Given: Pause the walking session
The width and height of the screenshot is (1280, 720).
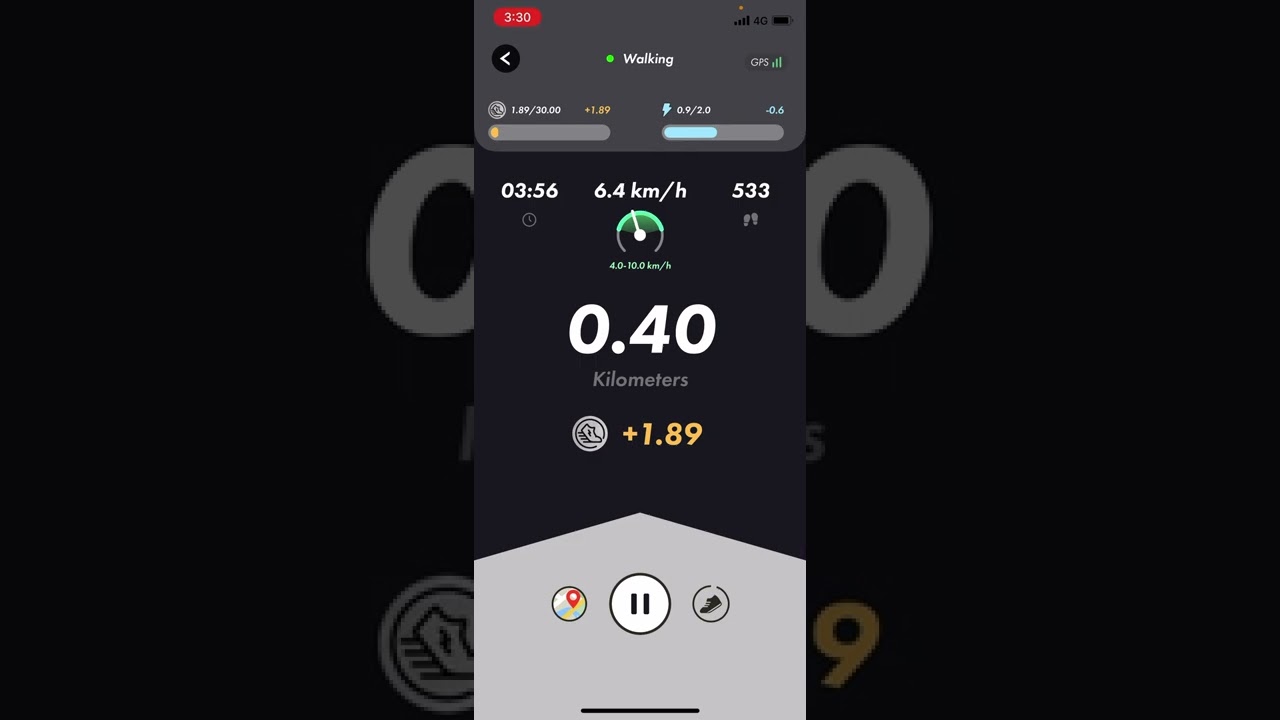Looking at the screenshot, I should coord(640,604).
